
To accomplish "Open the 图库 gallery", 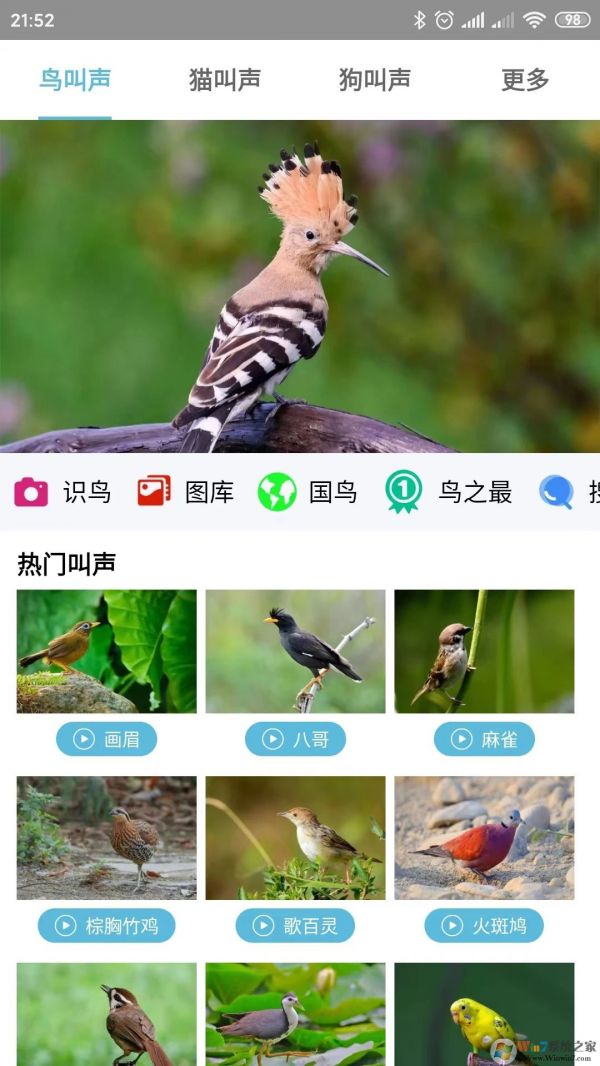I will click(186, 492).
